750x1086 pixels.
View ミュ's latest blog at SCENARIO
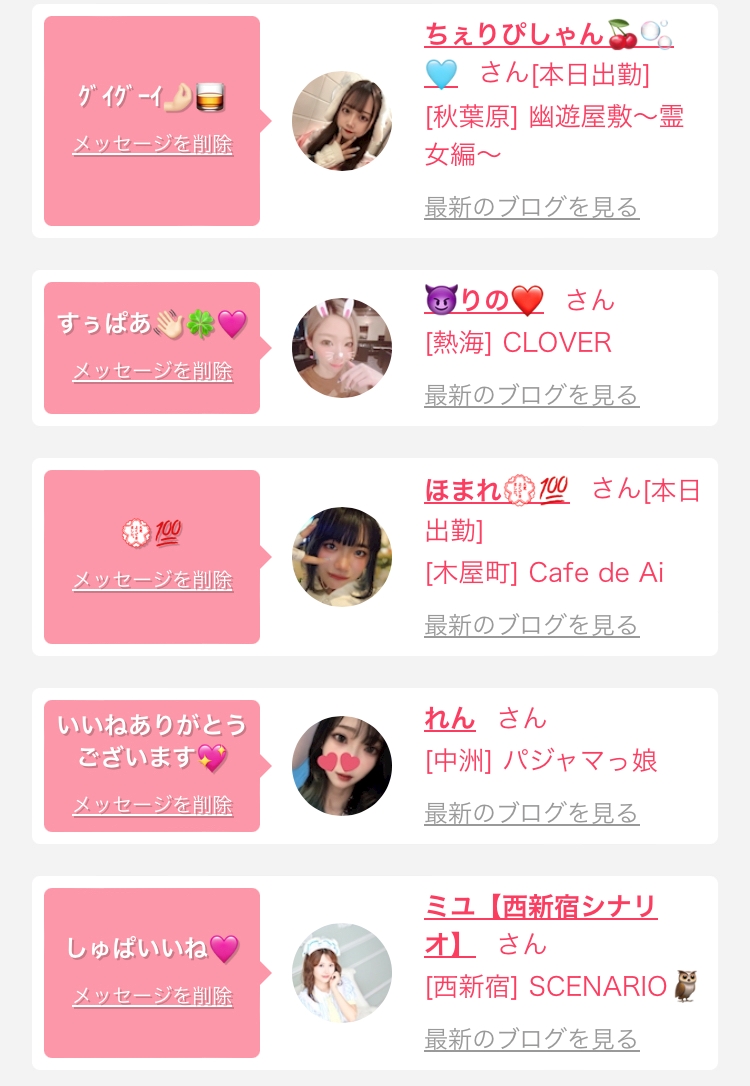point(531,1039)
